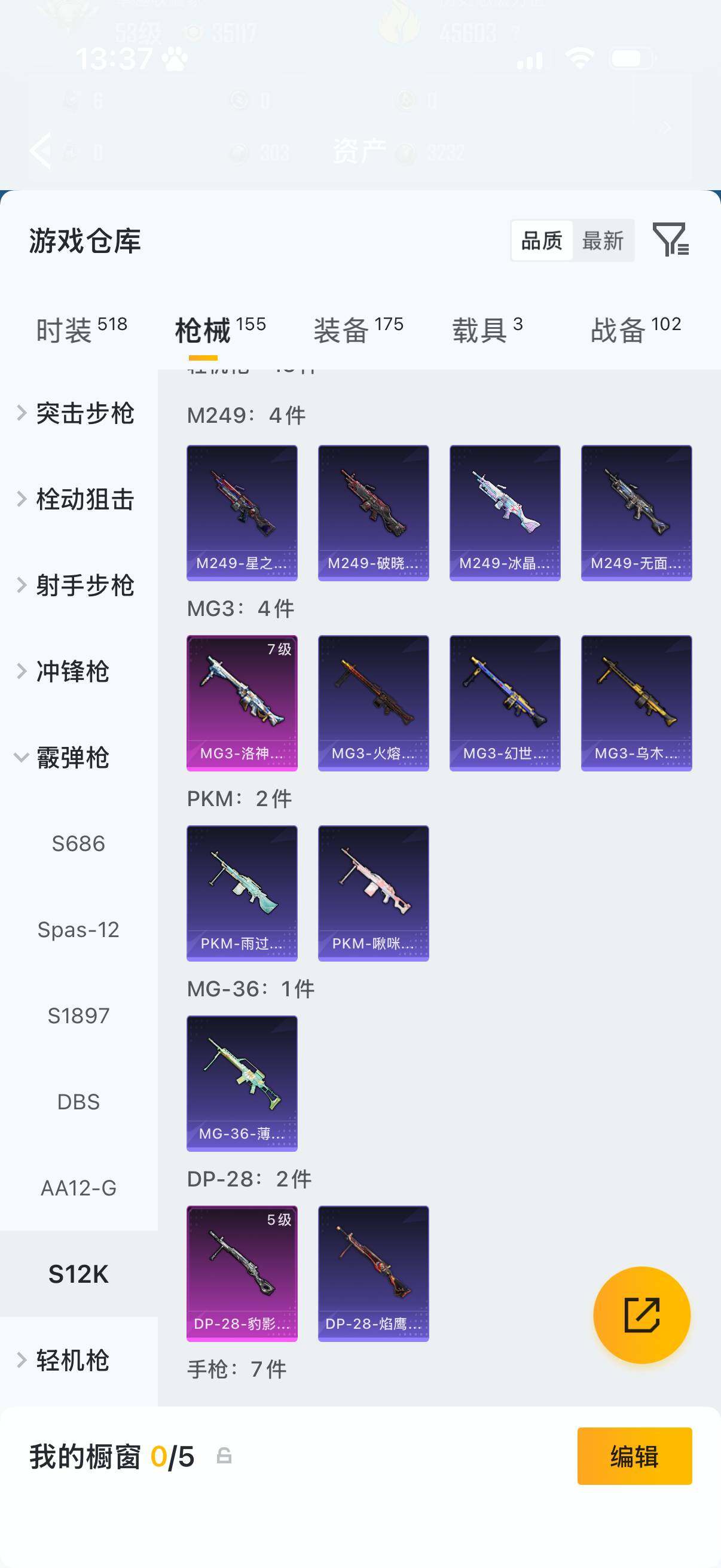Open the 载具 tab

(x=487, y=330)
